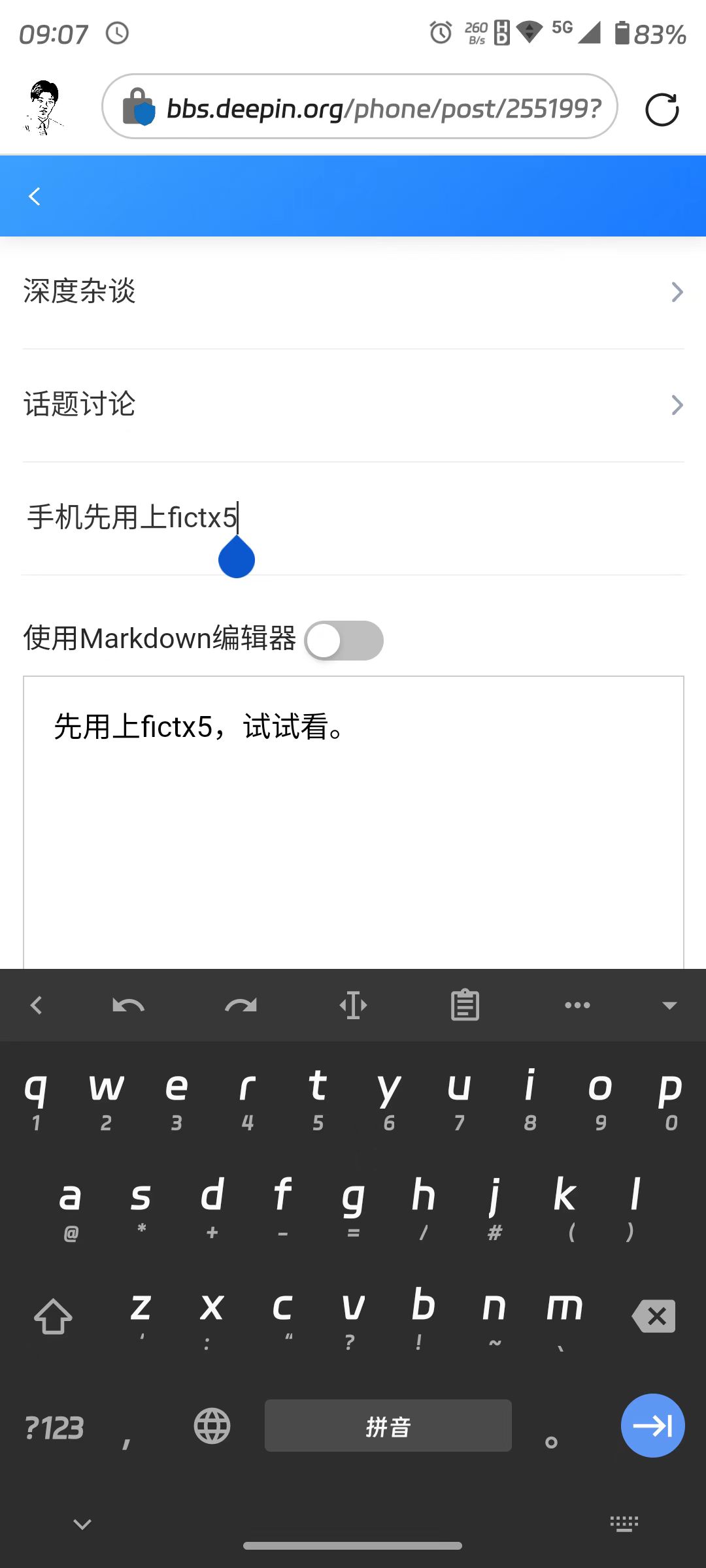The width and height of the screenshot is (706, 1568).
Task: Tap the bbs.deepin.org address bar
Action: [x=360, y=108]
